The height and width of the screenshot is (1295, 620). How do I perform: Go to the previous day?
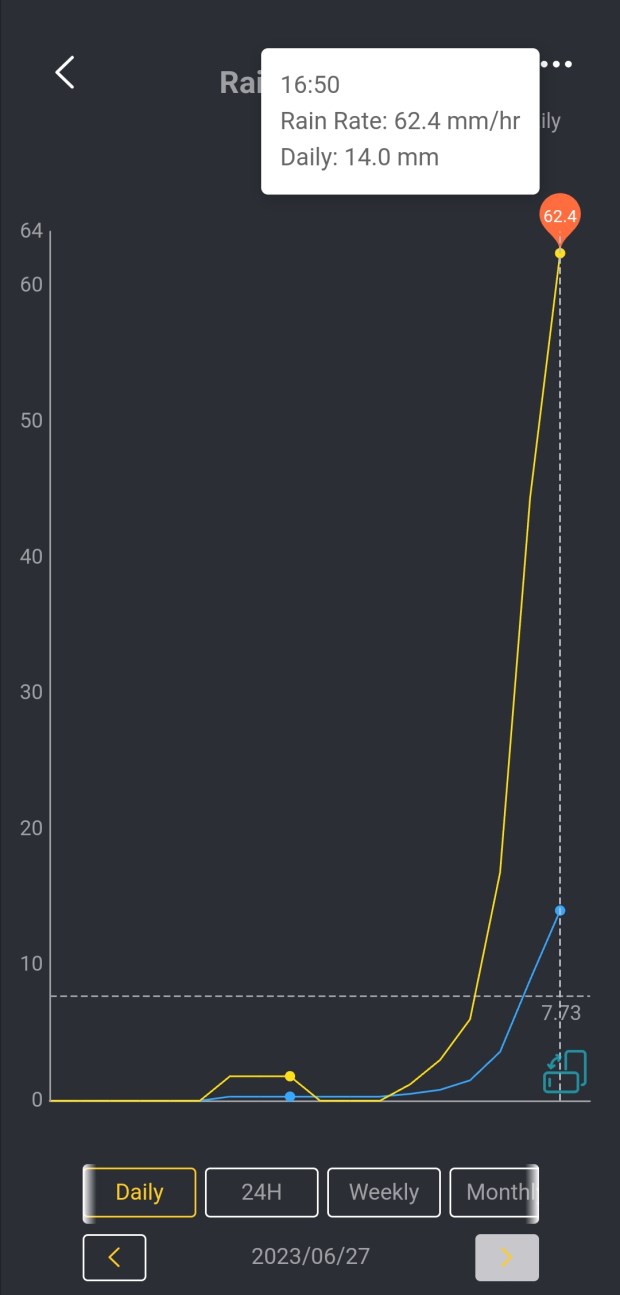click(x=114, y=1257)
